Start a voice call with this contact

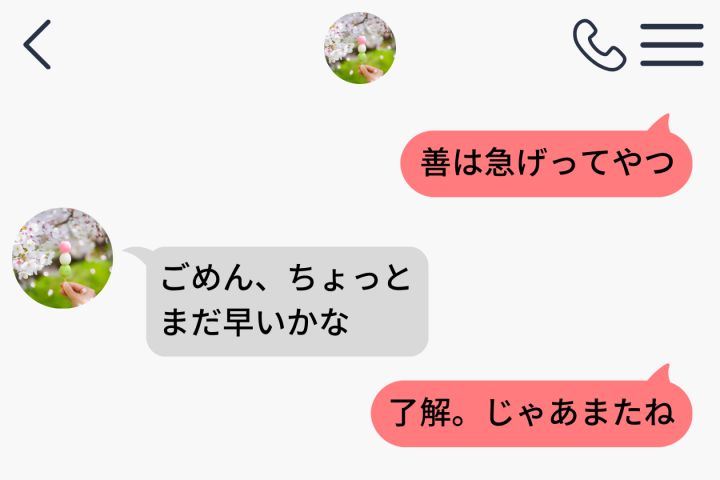599,45
